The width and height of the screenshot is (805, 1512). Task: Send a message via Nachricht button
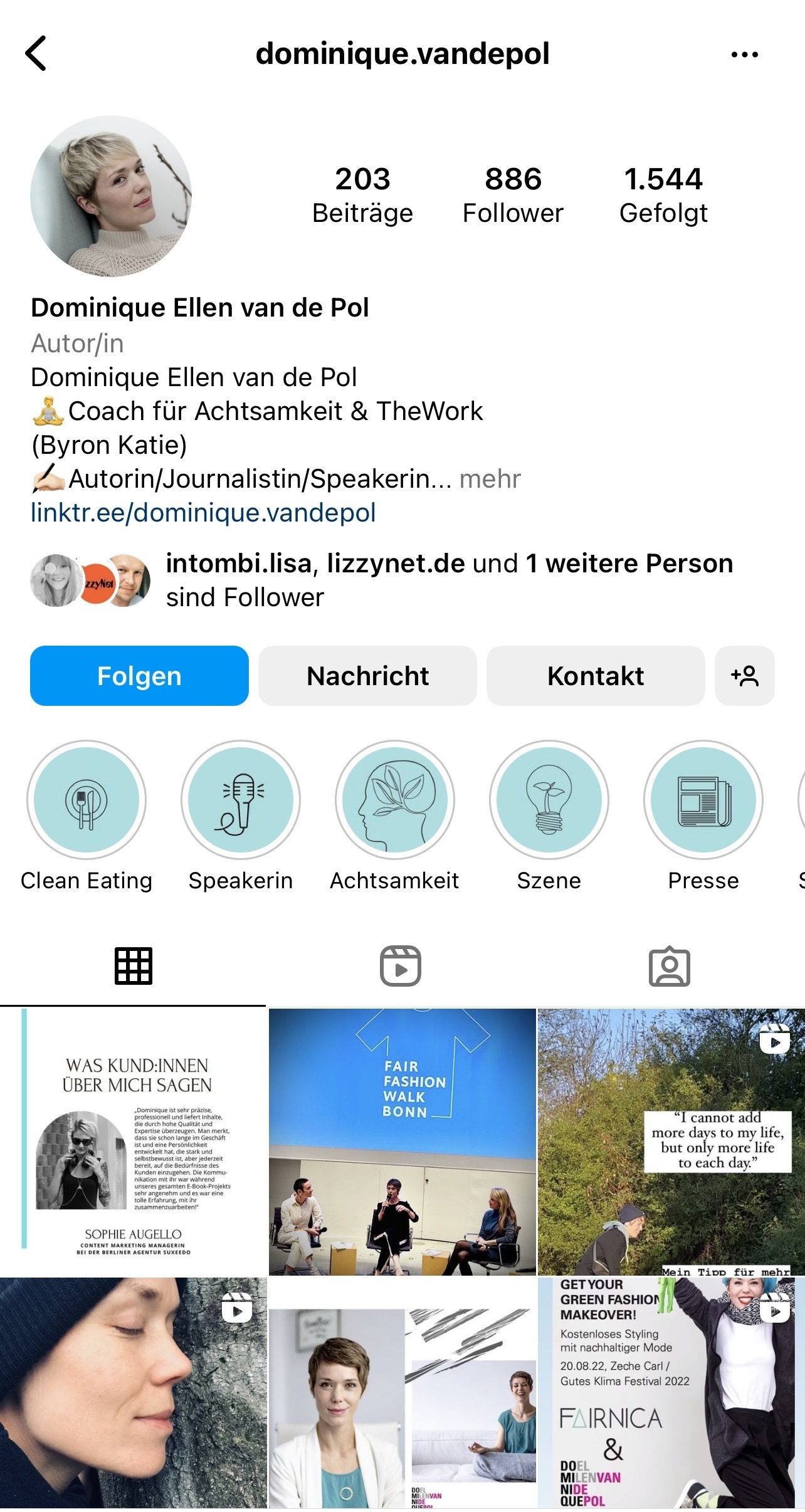[367, 675]
